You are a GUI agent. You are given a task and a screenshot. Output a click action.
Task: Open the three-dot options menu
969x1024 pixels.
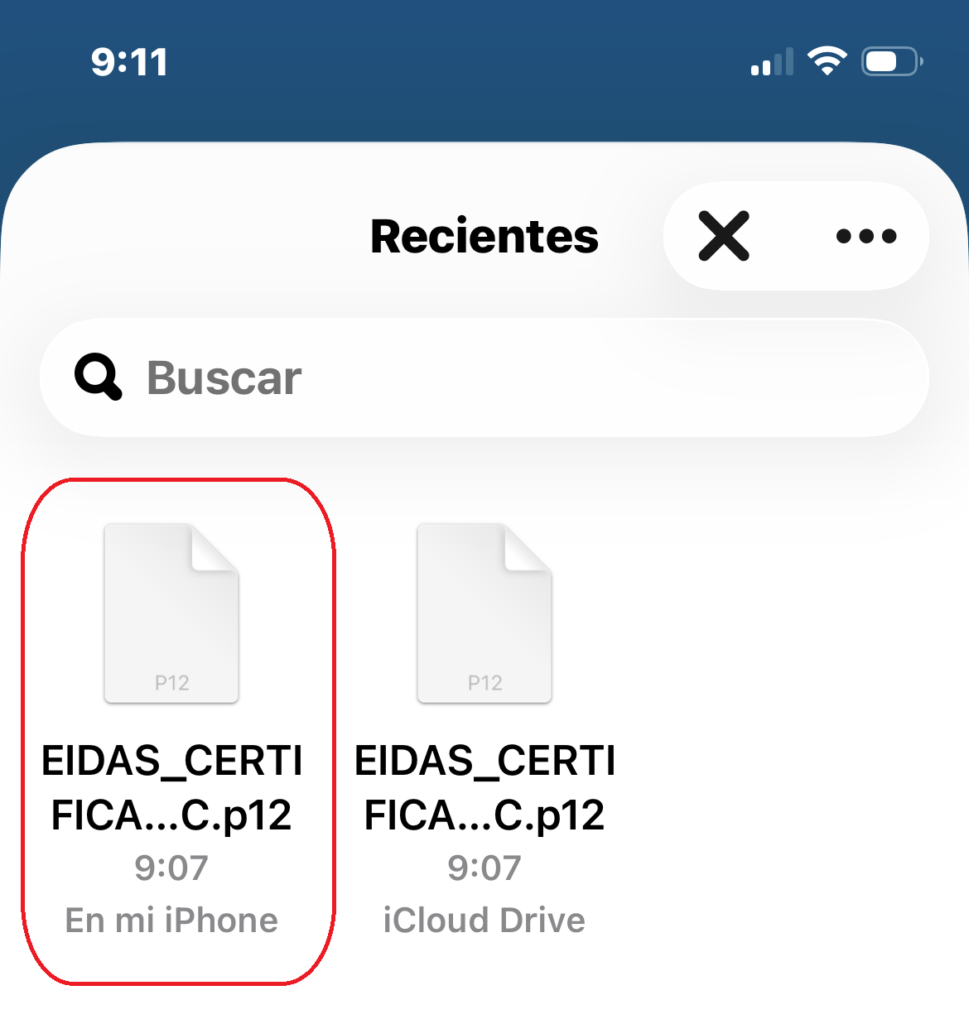866,237
